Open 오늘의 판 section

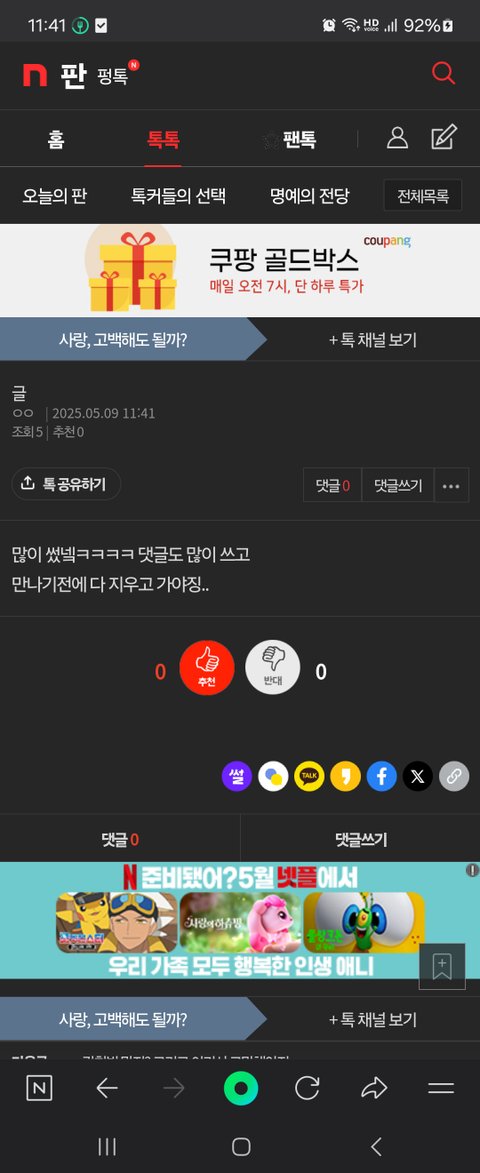pyautogui.click(x=55, y=197)
